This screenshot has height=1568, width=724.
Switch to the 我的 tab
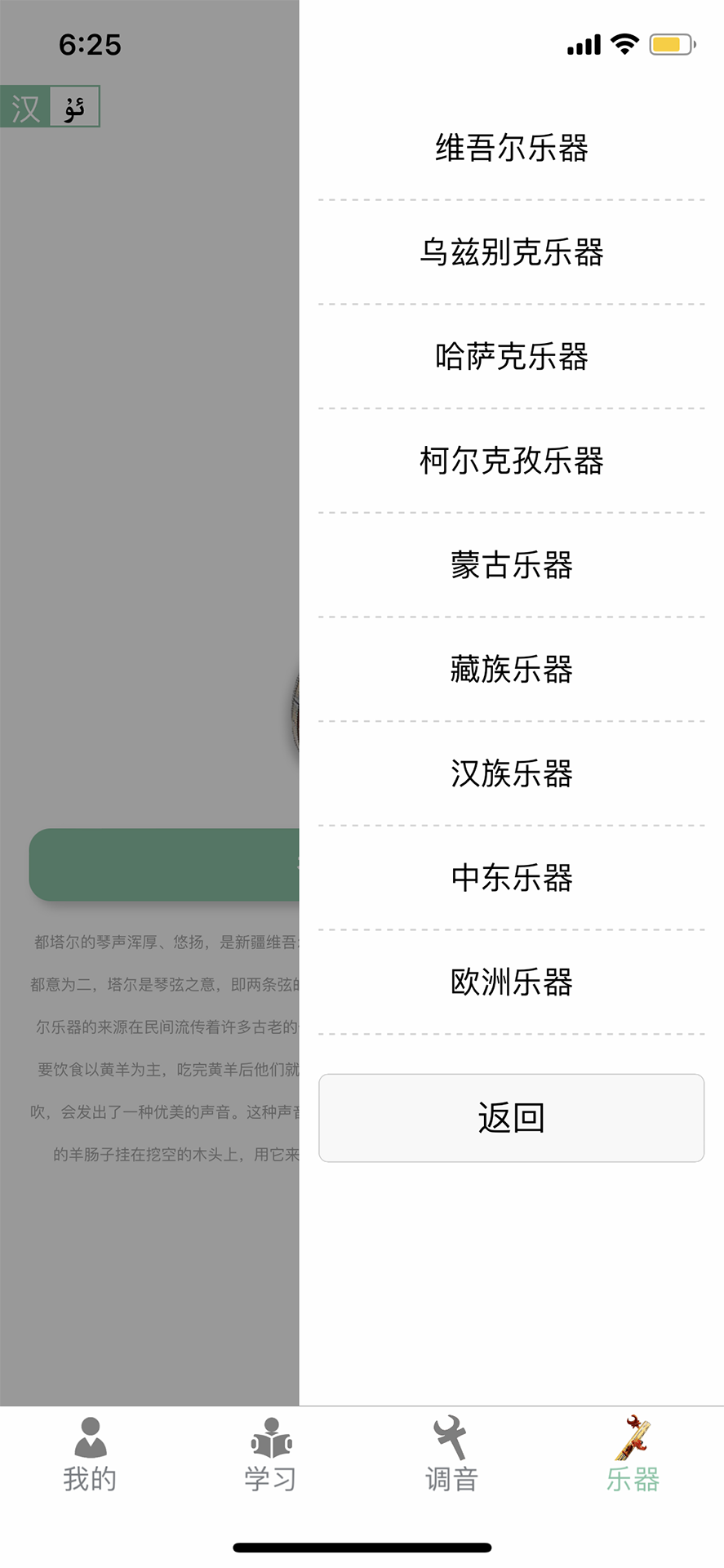coord(90,1458)
